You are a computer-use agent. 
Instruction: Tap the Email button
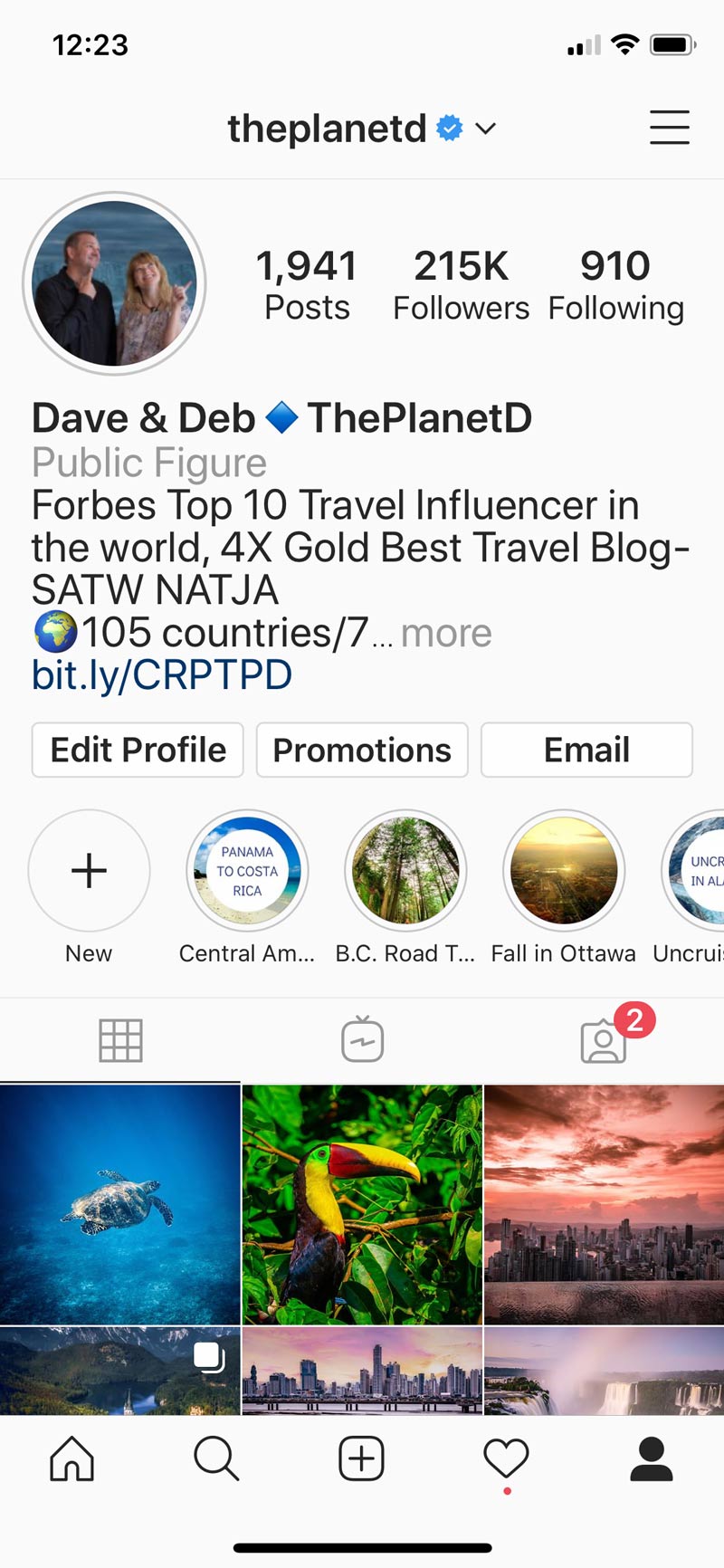click(x=586, y=750)
